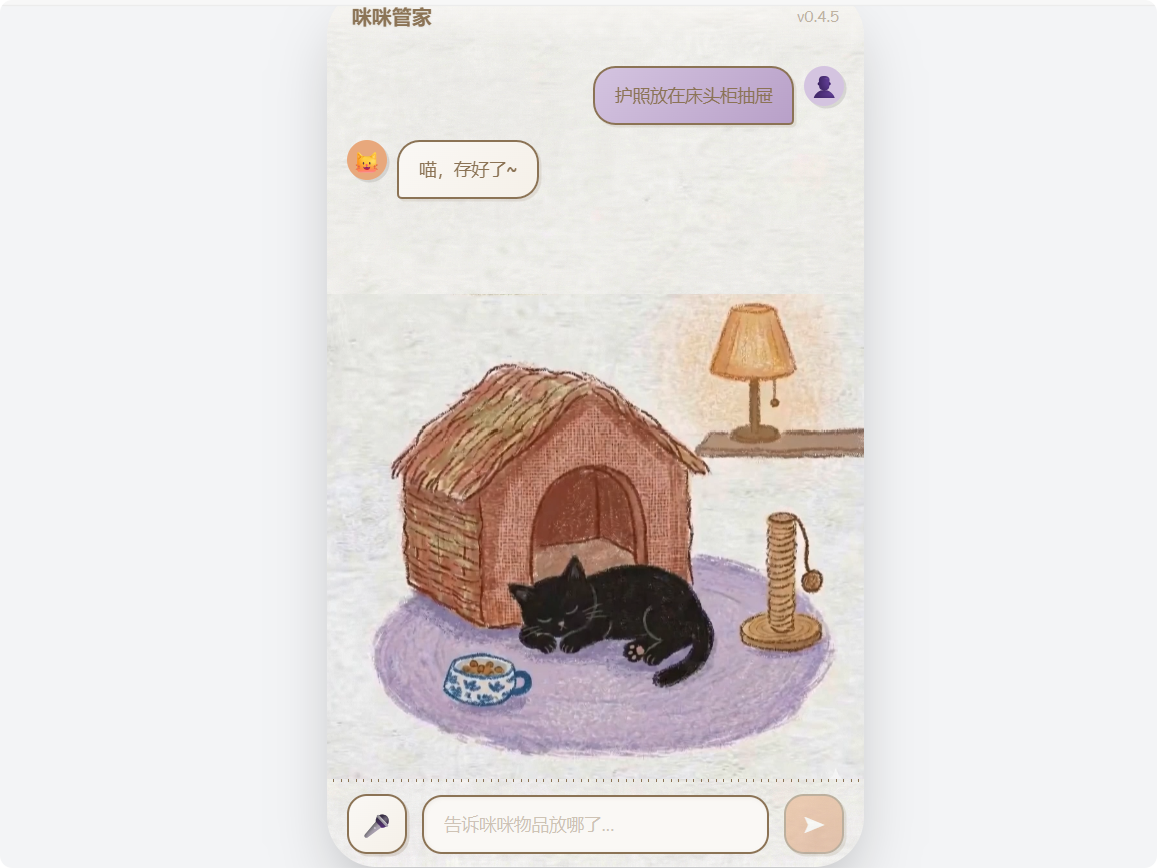
Task: Focus the 告诉咪咪物品放哪了 text field
Action: (x=595, y=824)
